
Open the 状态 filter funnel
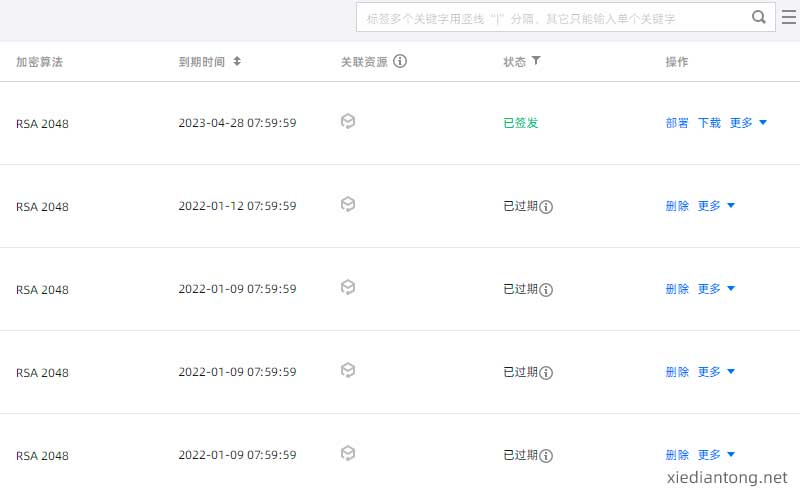click(x=536, y=62)
